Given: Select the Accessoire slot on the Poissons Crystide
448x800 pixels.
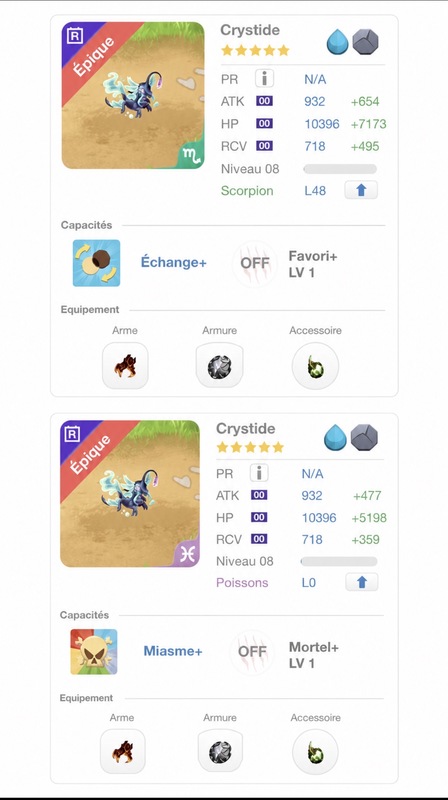Looking at the screenshot, I should 315,752.
